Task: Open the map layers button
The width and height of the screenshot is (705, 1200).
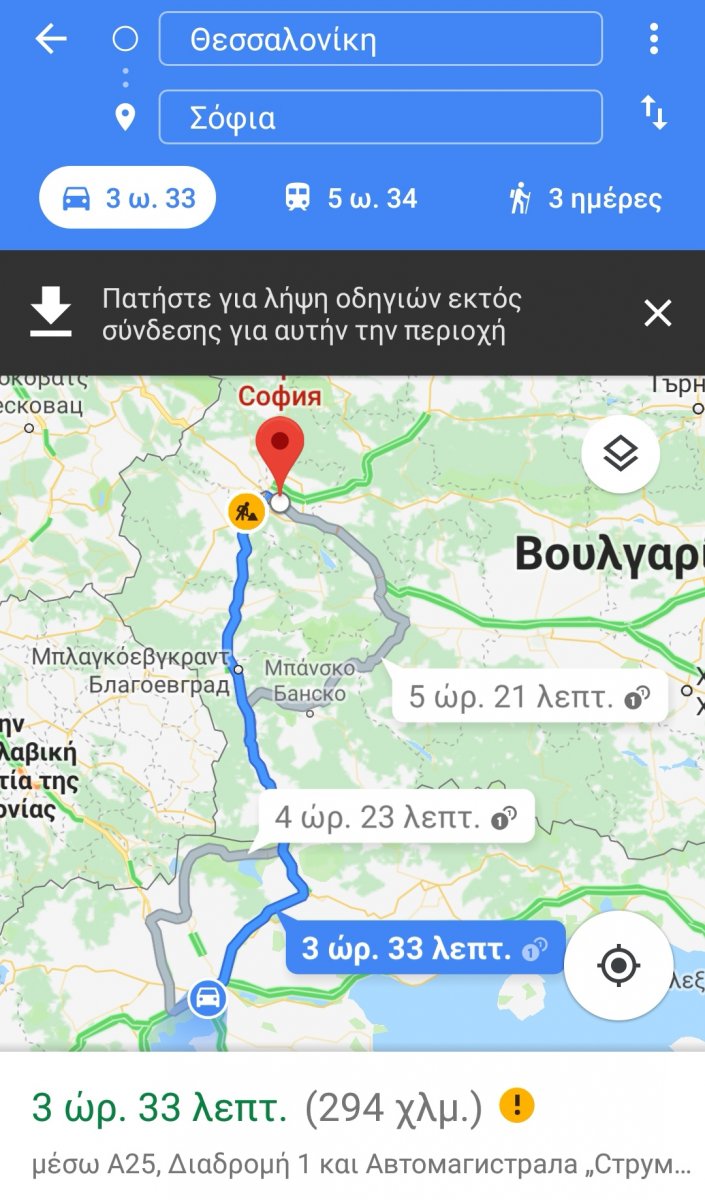Action: [x=621, y=454]
